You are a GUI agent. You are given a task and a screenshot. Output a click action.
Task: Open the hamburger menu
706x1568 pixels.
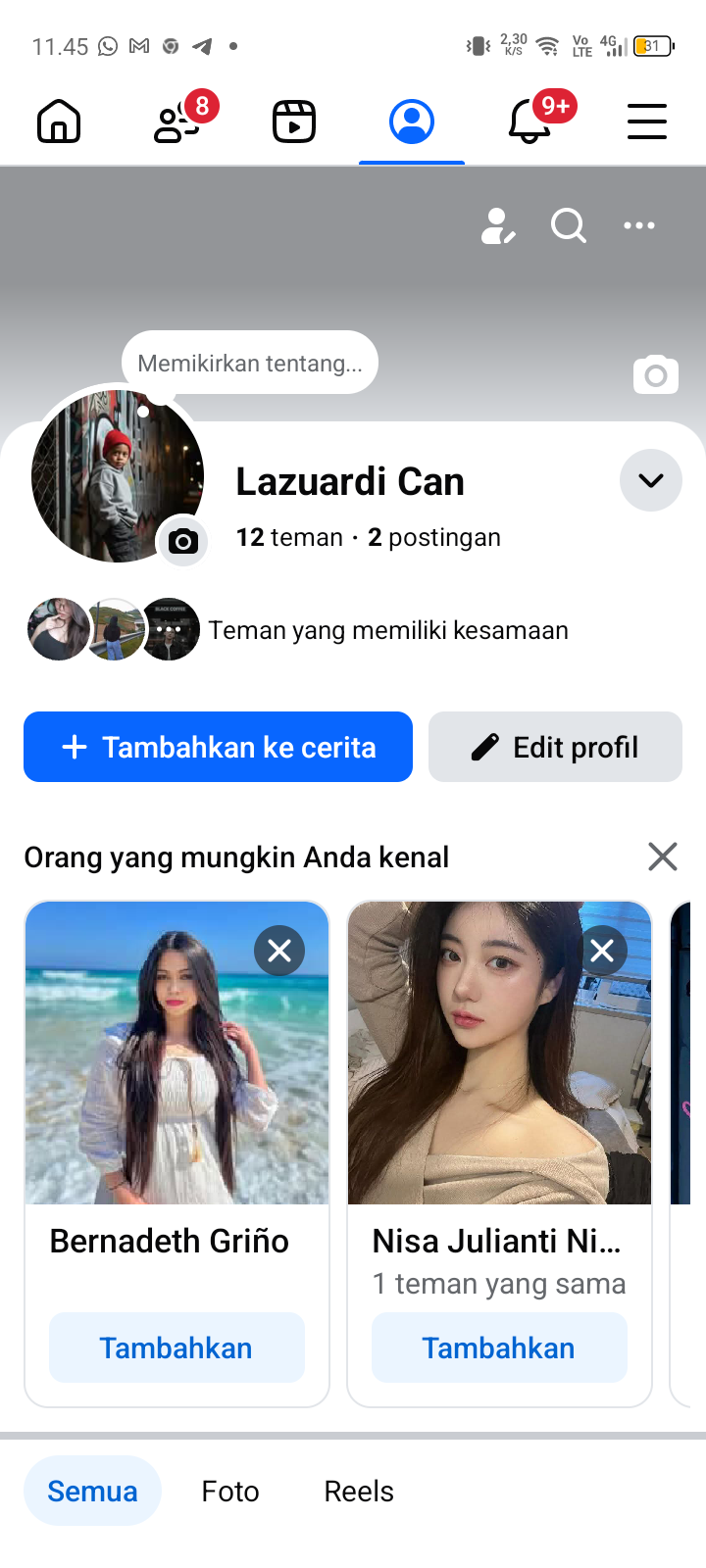pyautogui.click(x=647, y=122)
